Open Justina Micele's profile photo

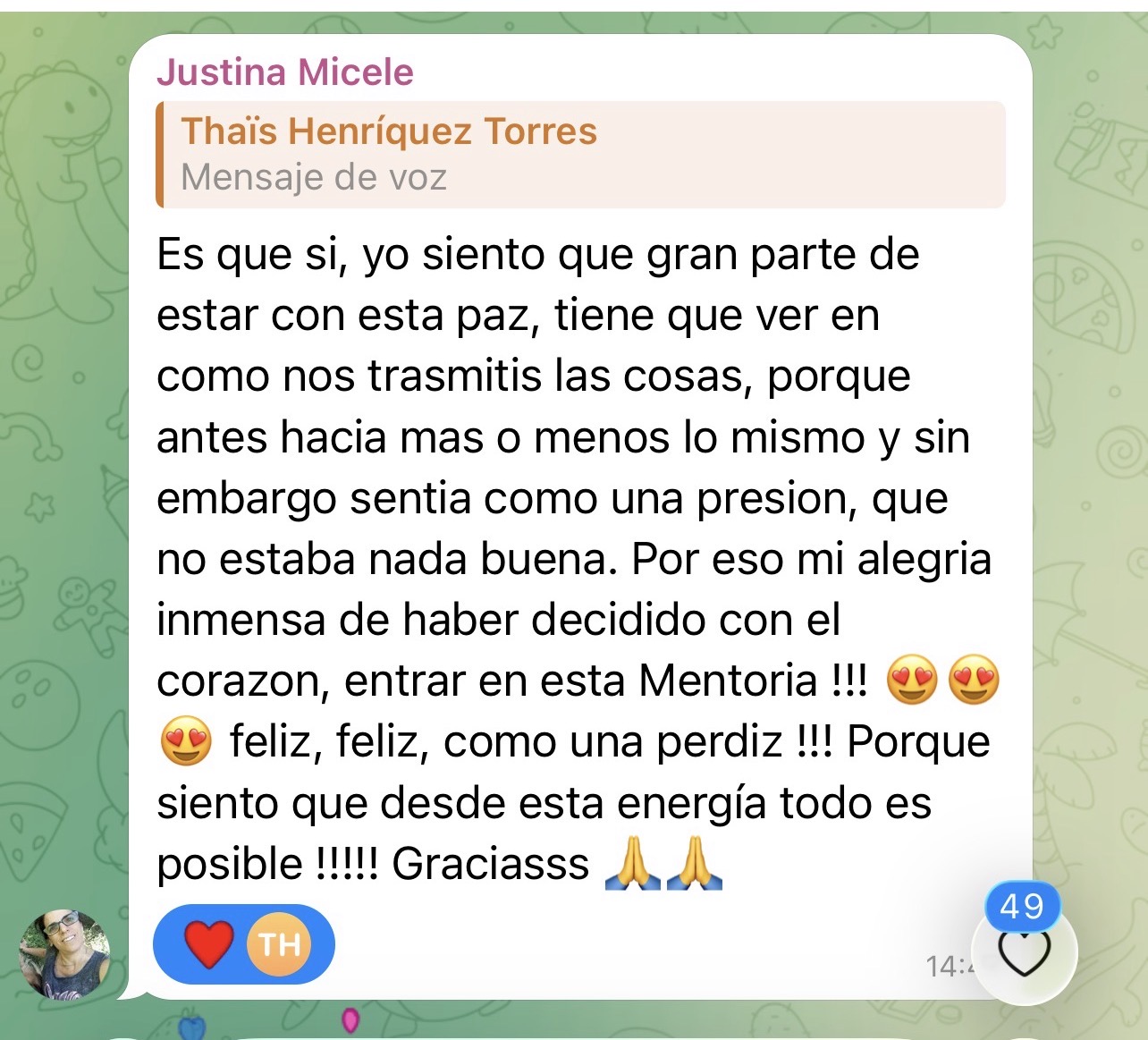click(x=65, y=955)
